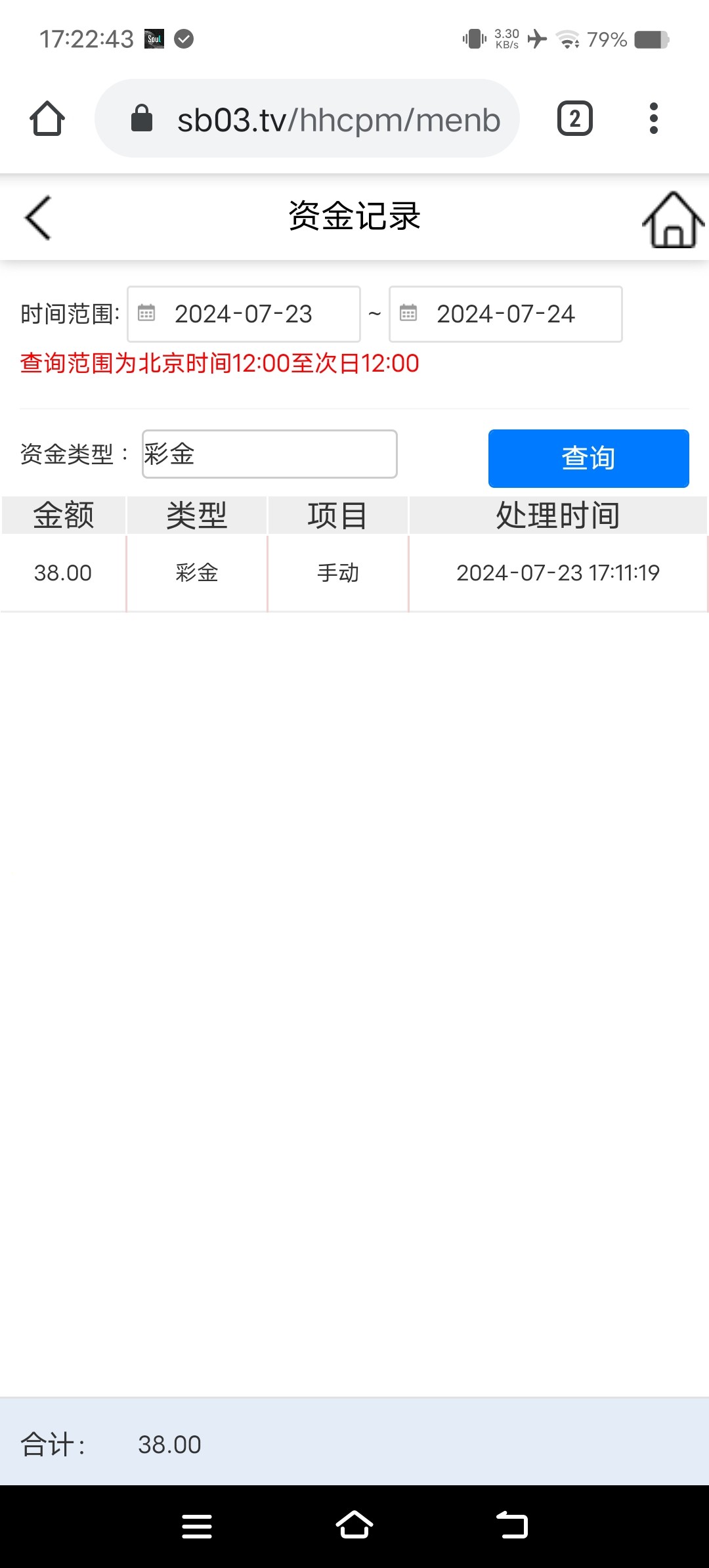Open the 资金类型 dropdown showing 彩金

tap(269, 454)
